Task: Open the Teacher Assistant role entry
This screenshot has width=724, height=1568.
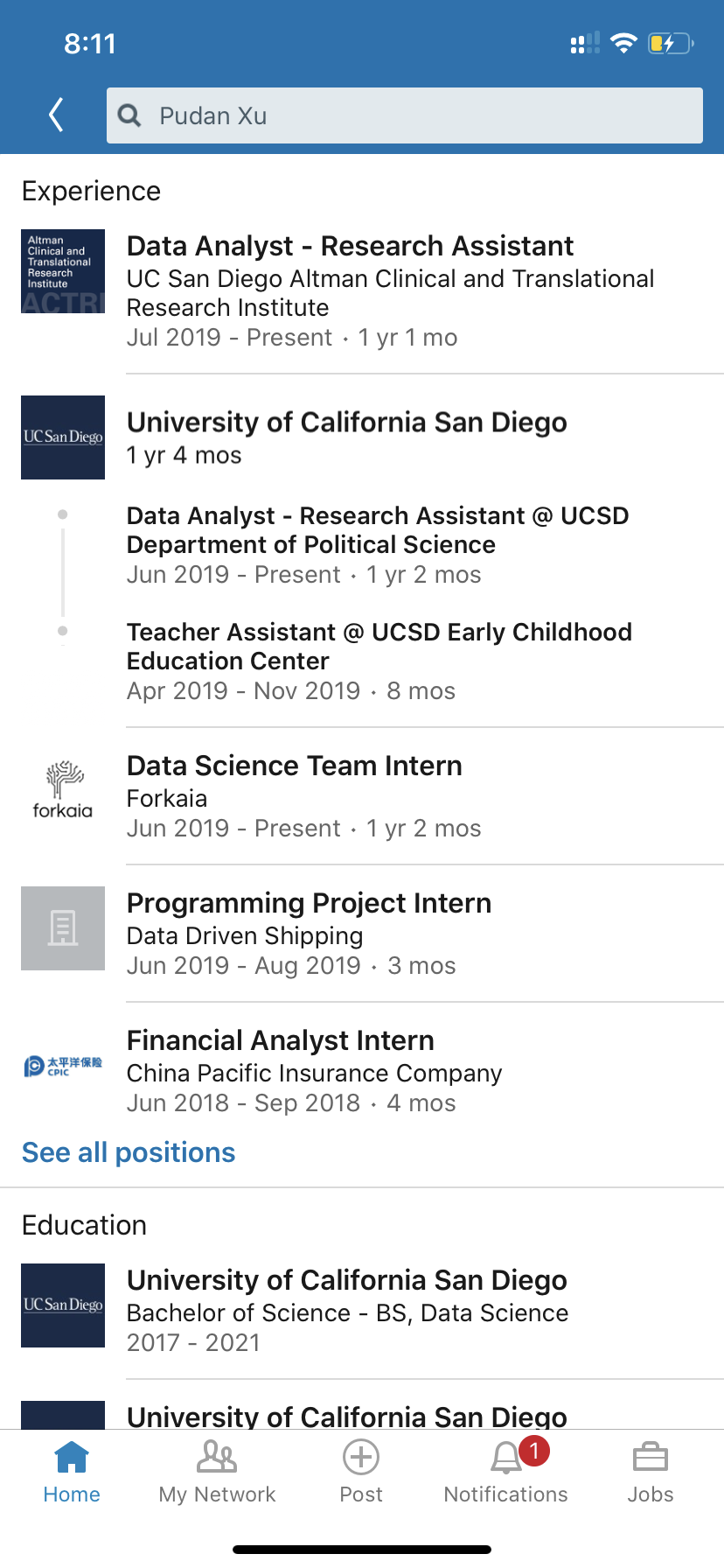Action: 379,661
